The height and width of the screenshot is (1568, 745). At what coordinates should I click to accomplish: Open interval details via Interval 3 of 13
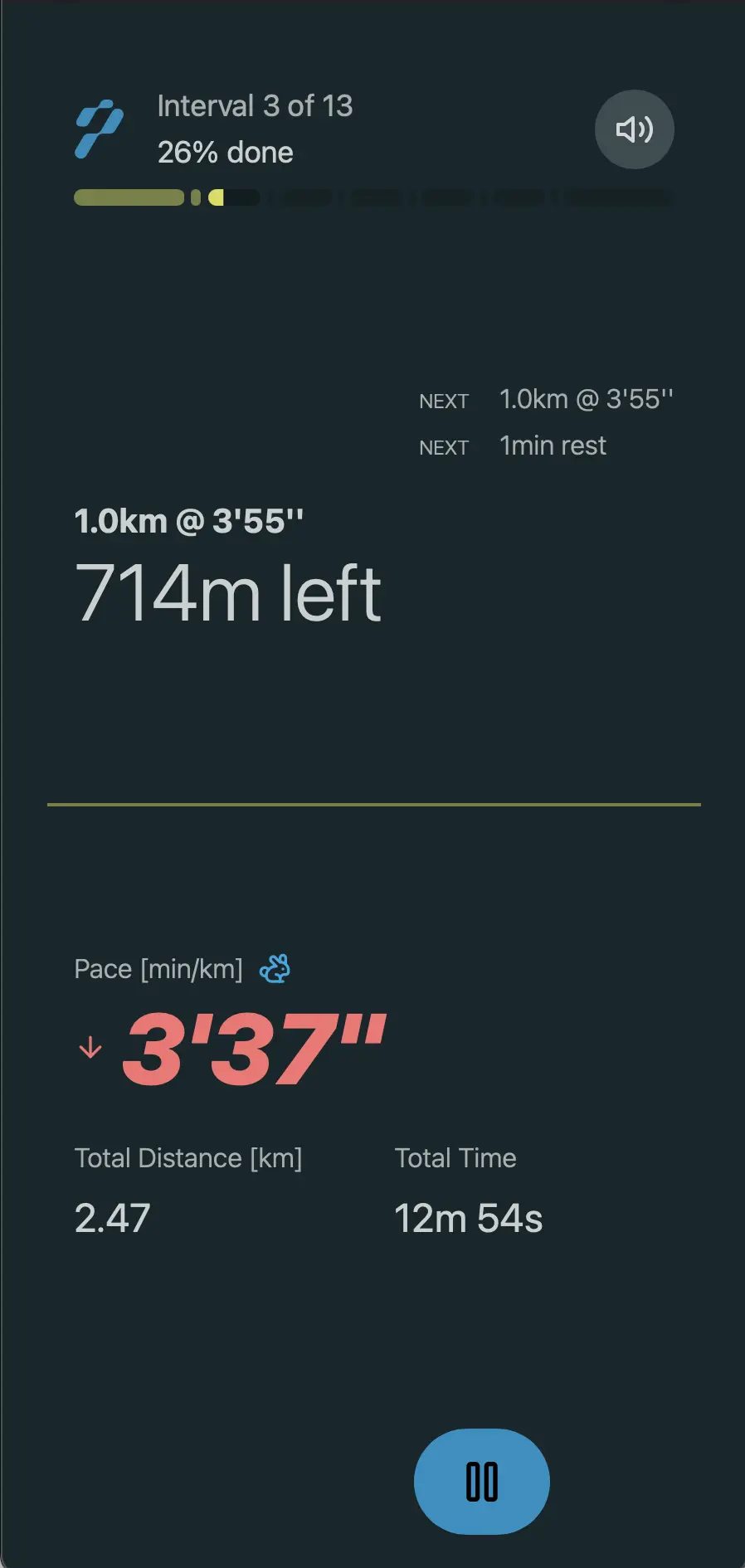click(254, 105)
